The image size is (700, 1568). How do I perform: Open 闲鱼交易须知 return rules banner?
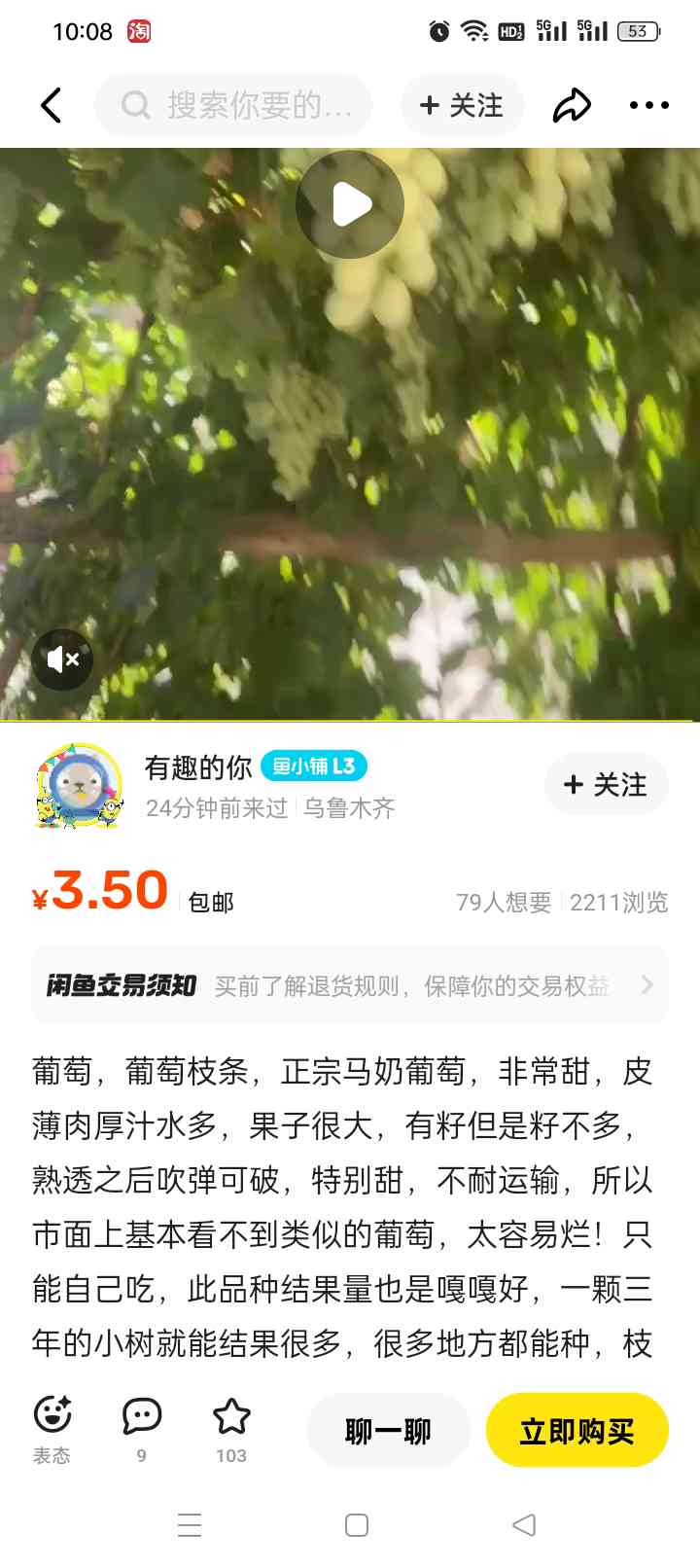[350, 985]
